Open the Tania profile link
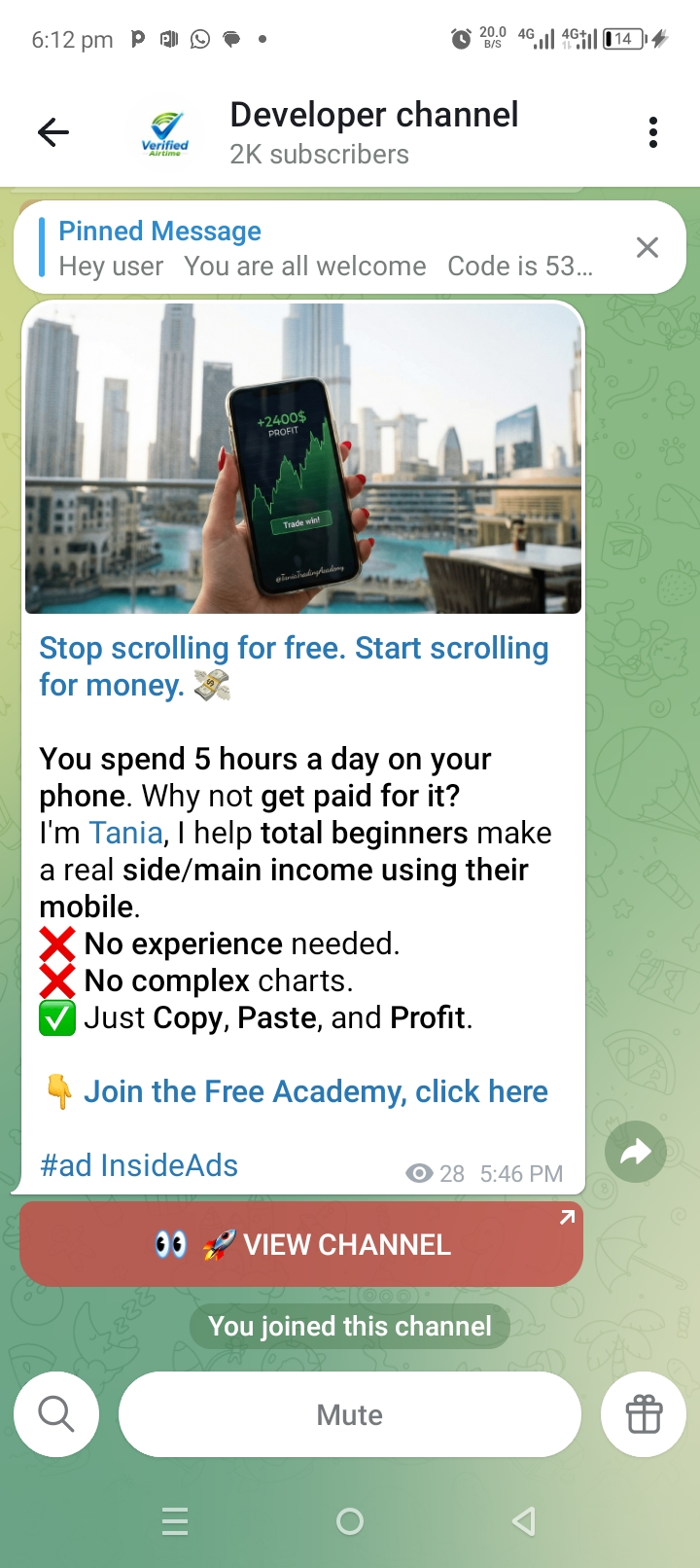The width and height of the screenshot is (700, 1568). (x=126, y=834)
